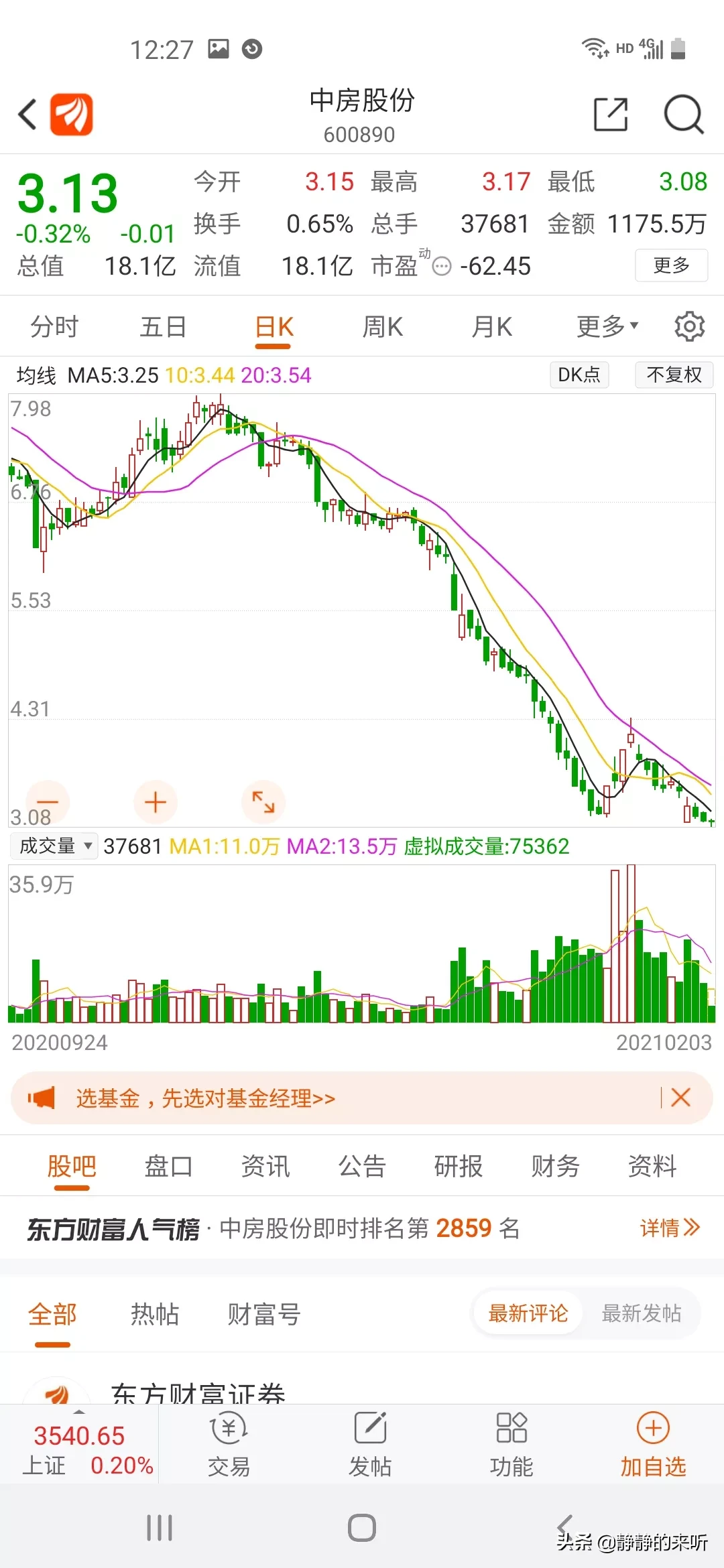Expand the K-line chart to fullscreen
This screenshot has width=724, height=1568.
tap(263, 802)
